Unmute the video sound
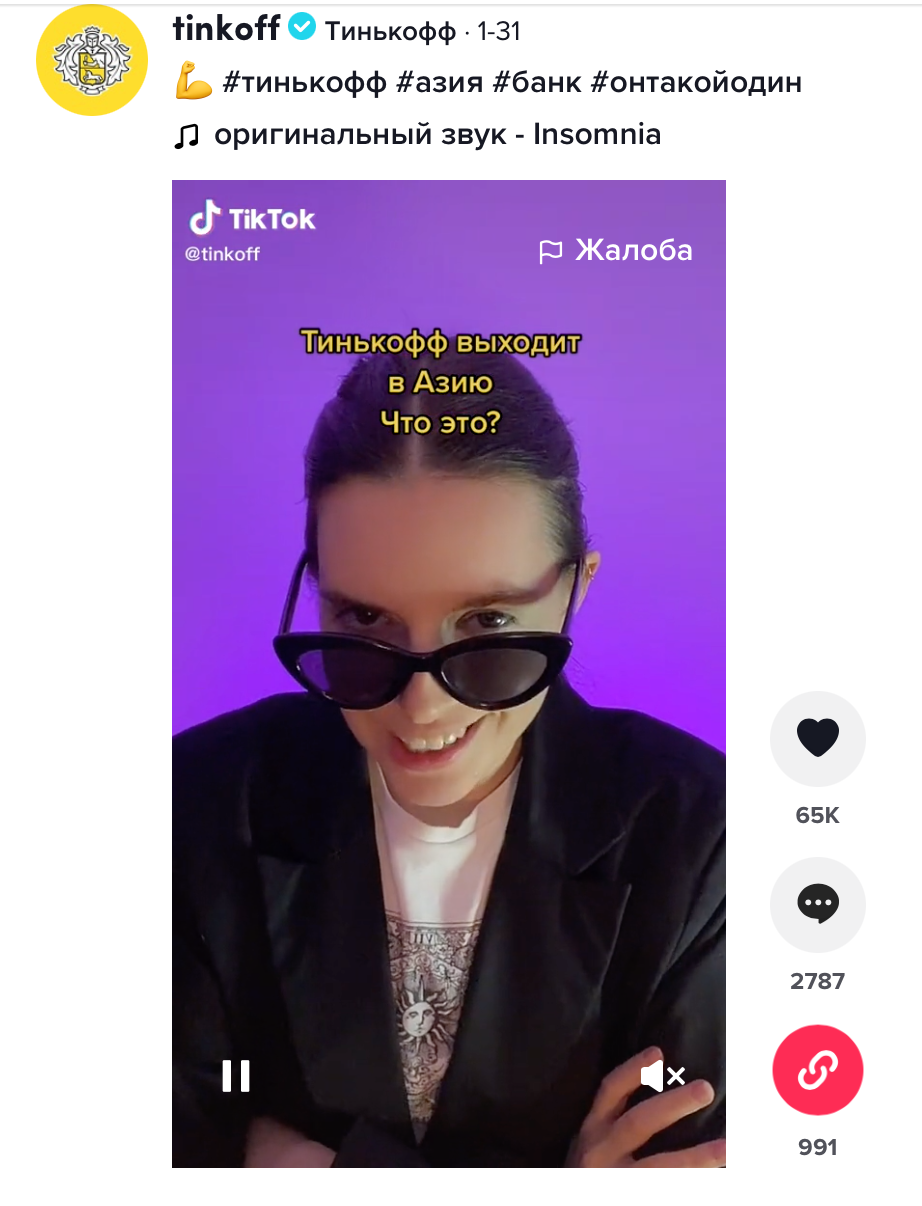The image size is (922, 1206). [x=662, y=1076]
